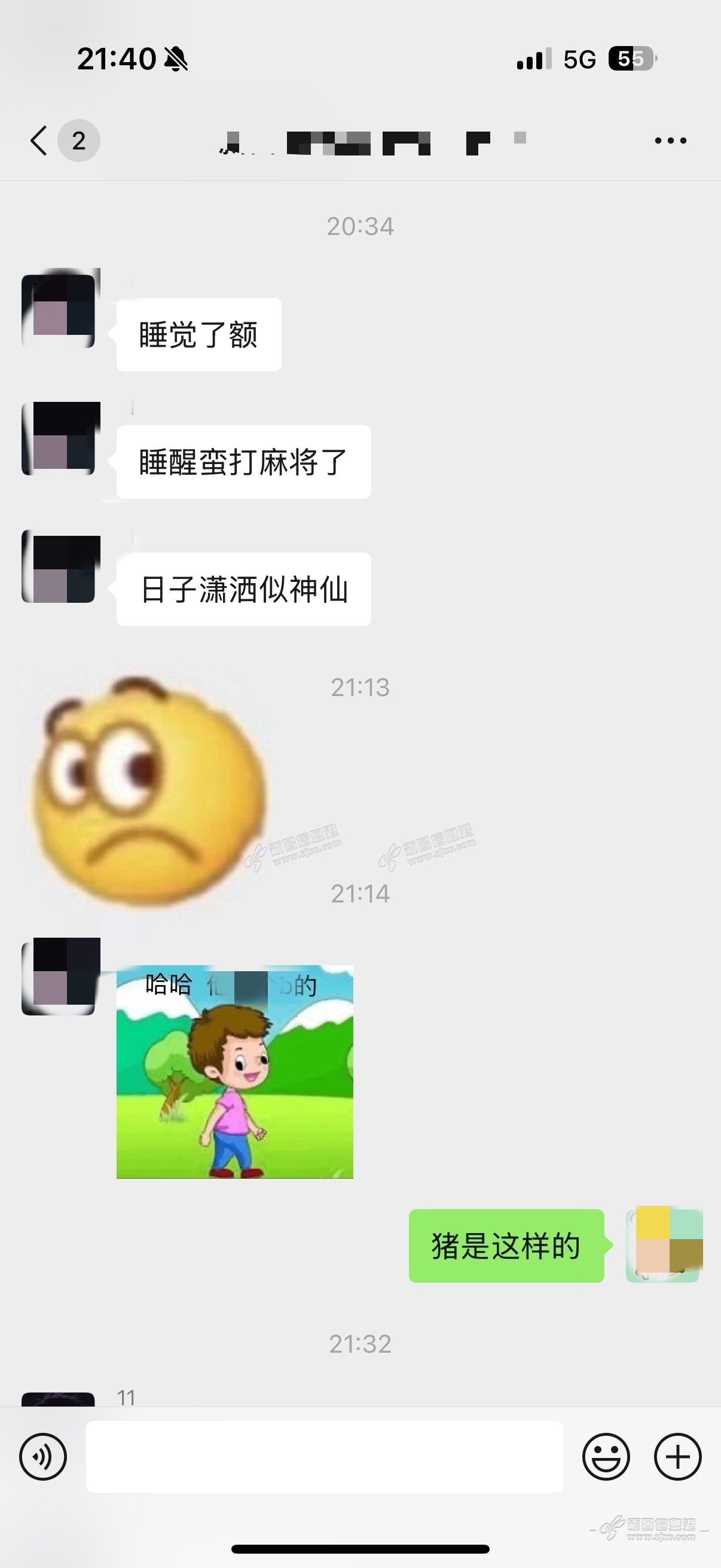Open the emoji sticker panel

(x=606, y=1457)
